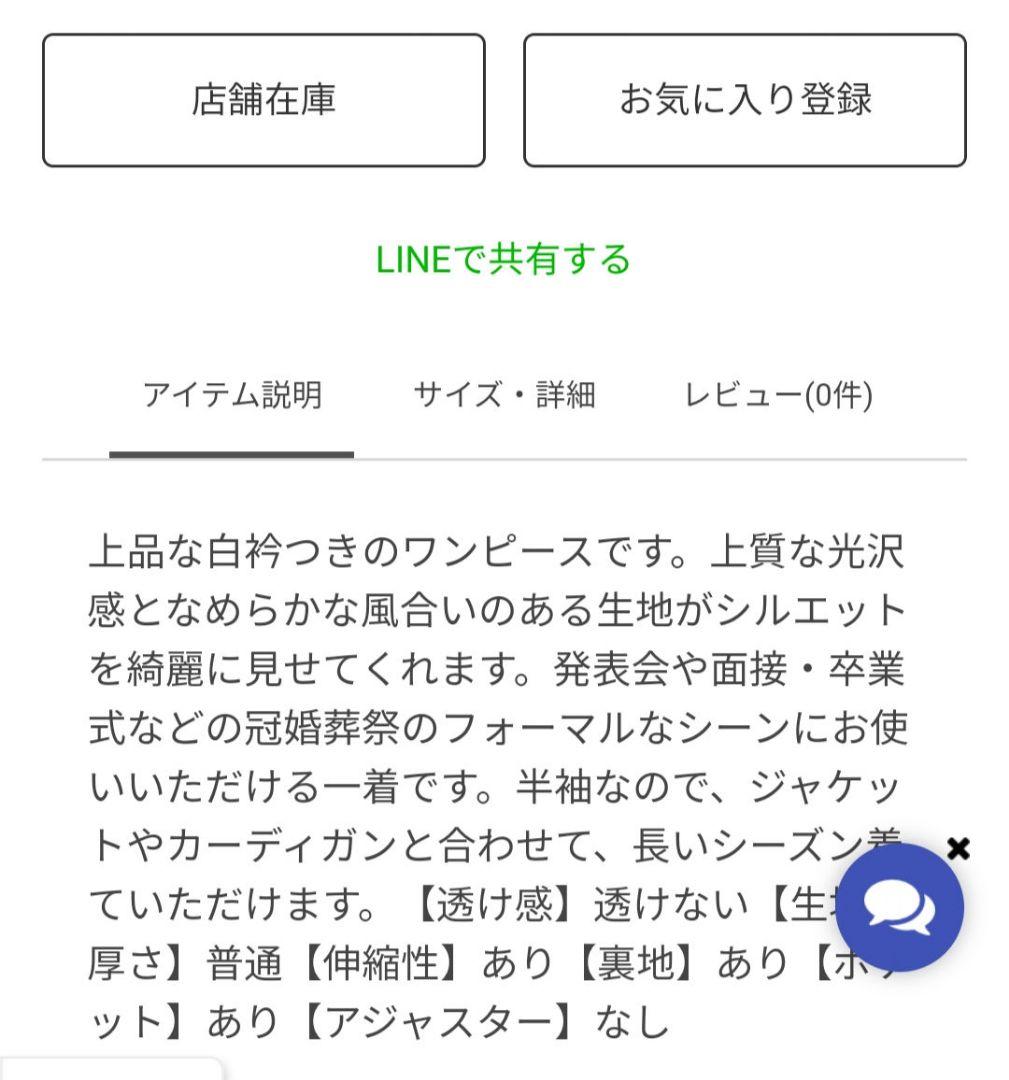Screen dimensions: 1009x1080
Task: View size and detail specifications
Action: (506, 395)
